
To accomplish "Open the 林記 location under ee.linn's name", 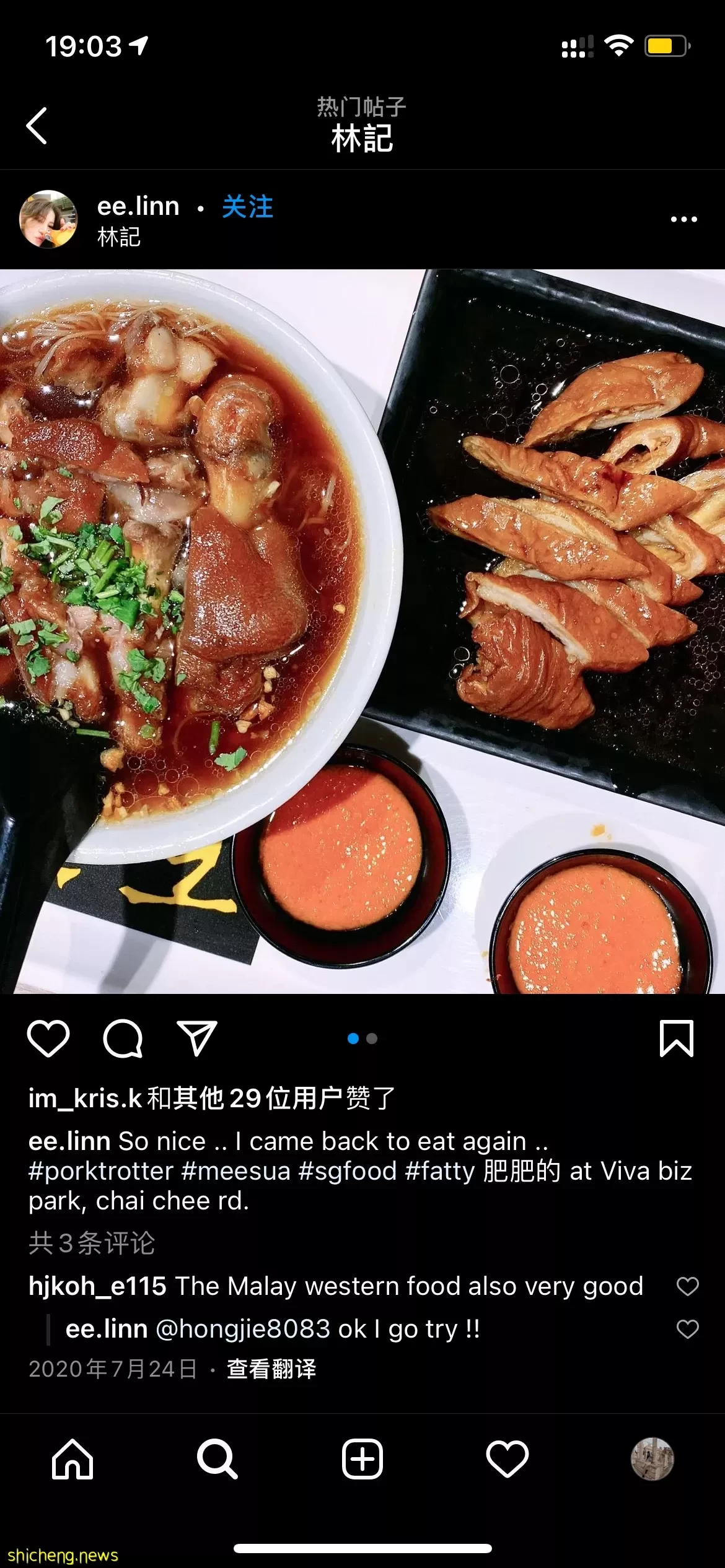I will [x=119, y=237].
